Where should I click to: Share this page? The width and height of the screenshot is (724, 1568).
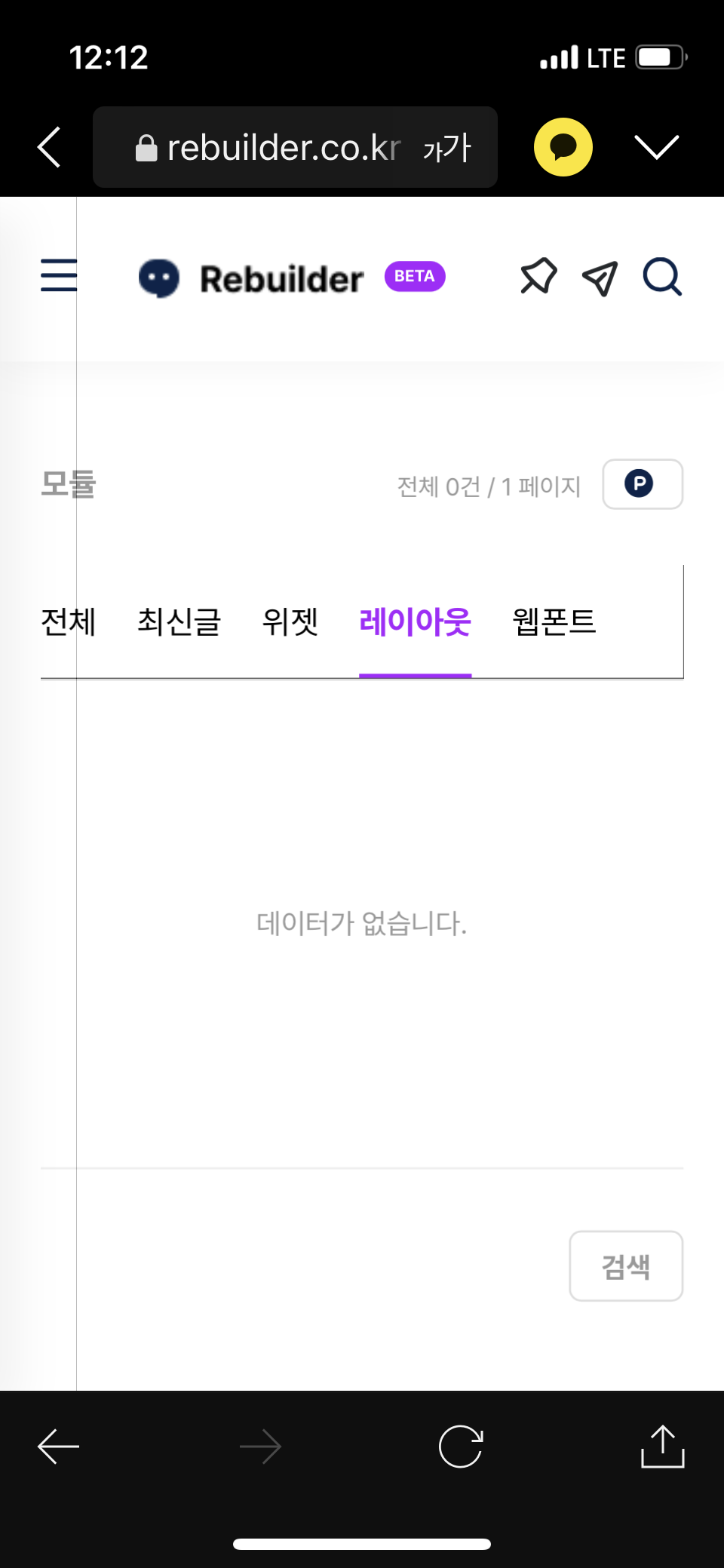pos(662,1447)
